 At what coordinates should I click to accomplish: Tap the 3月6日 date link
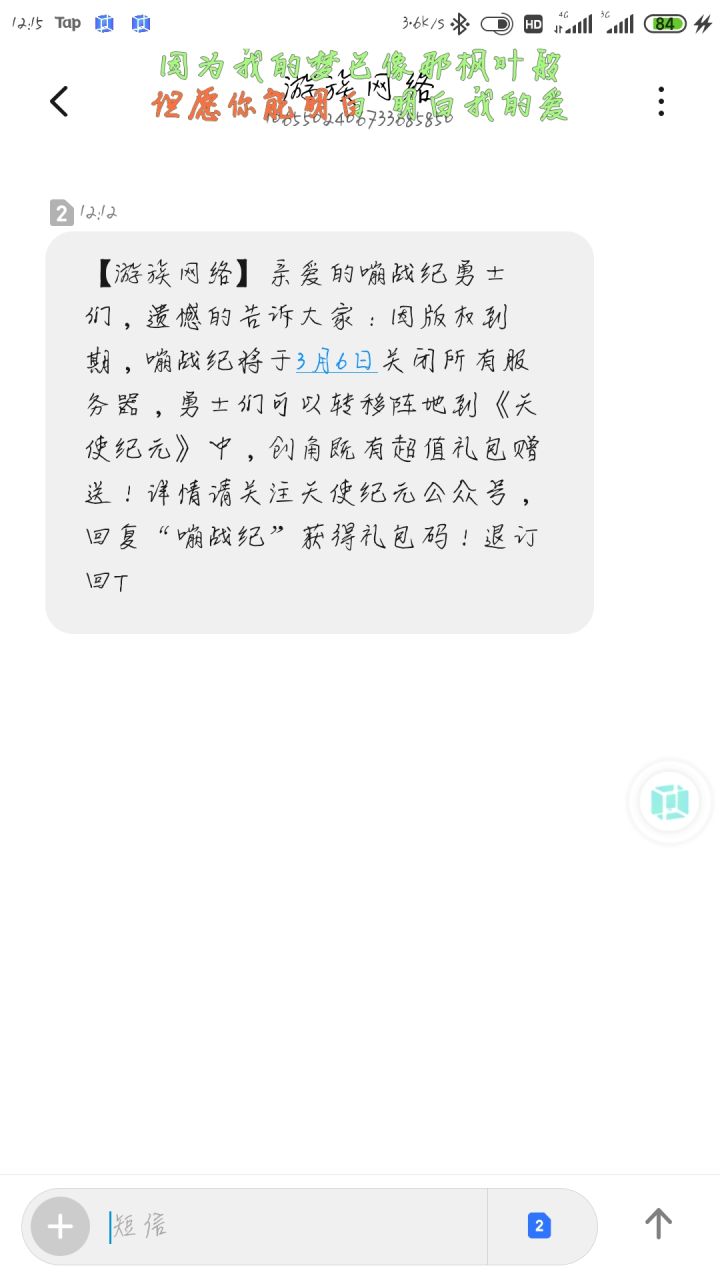pyautogui.click(x=336, y=359)
